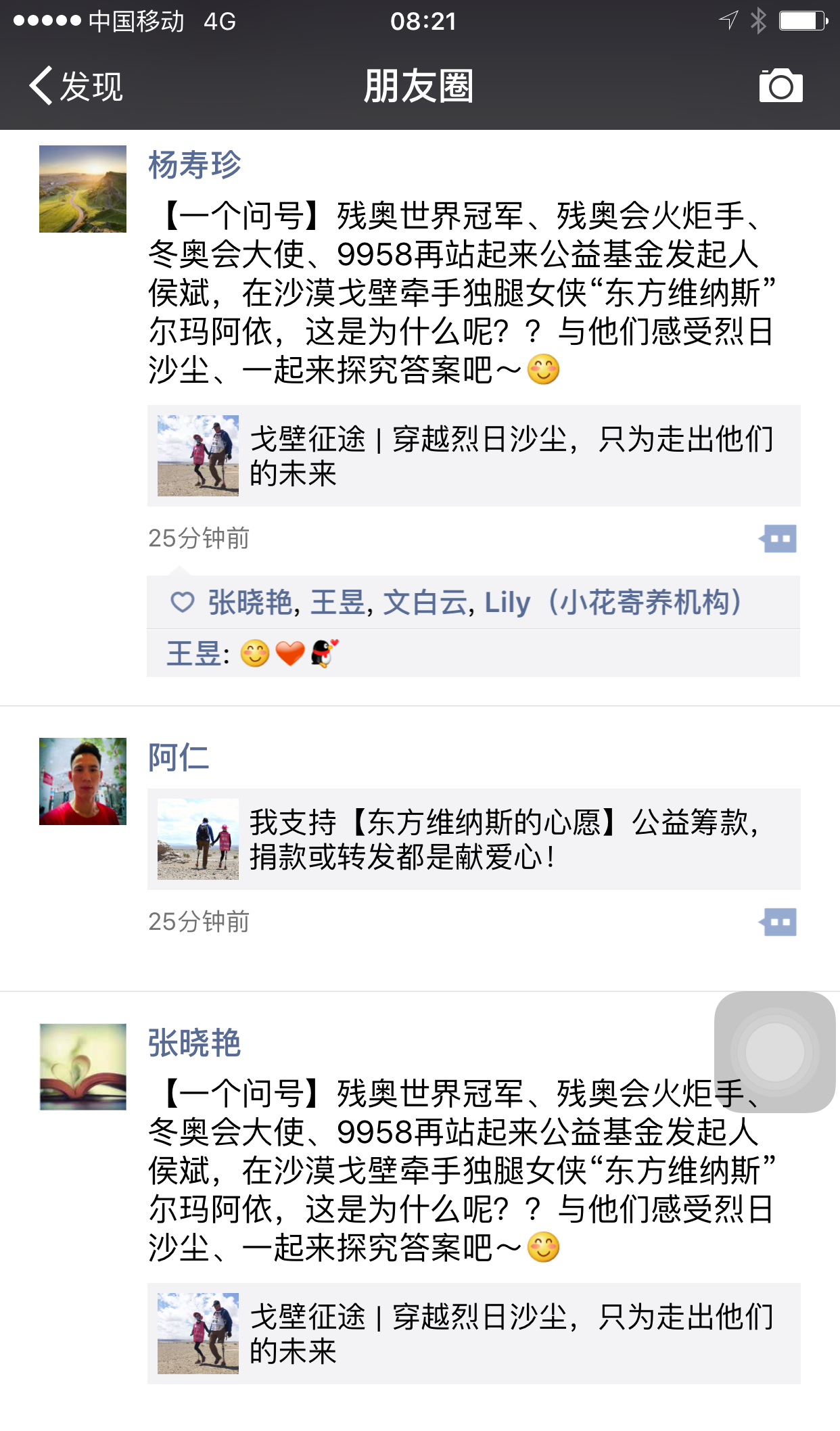Tap the AssistiveTouch floating button
The width and height of the screenshot is (840, 1431).
click(775, 1052)
